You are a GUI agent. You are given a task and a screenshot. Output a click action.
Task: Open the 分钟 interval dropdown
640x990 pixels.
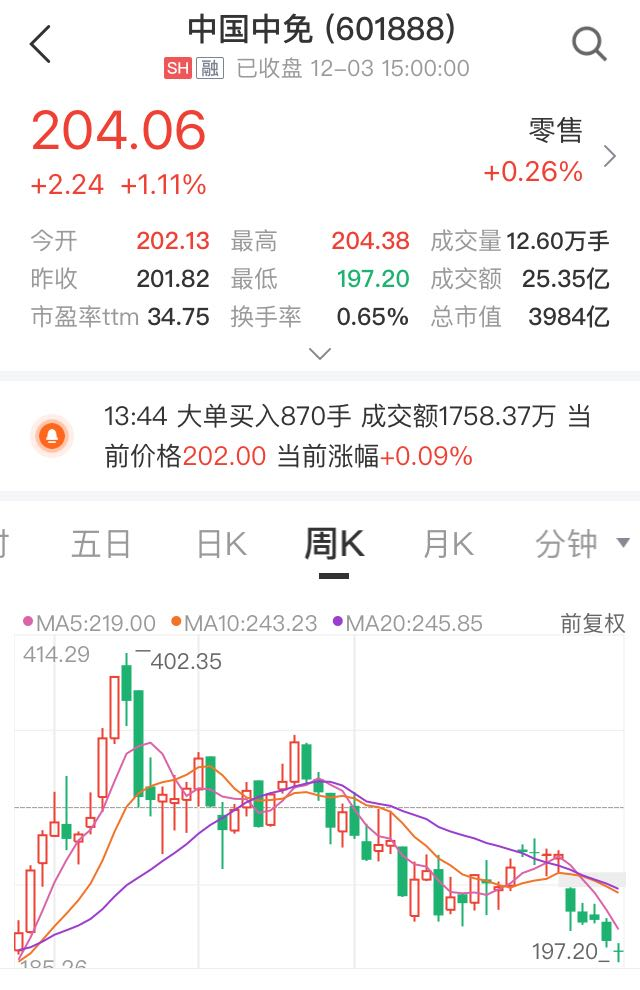[582, 544]
